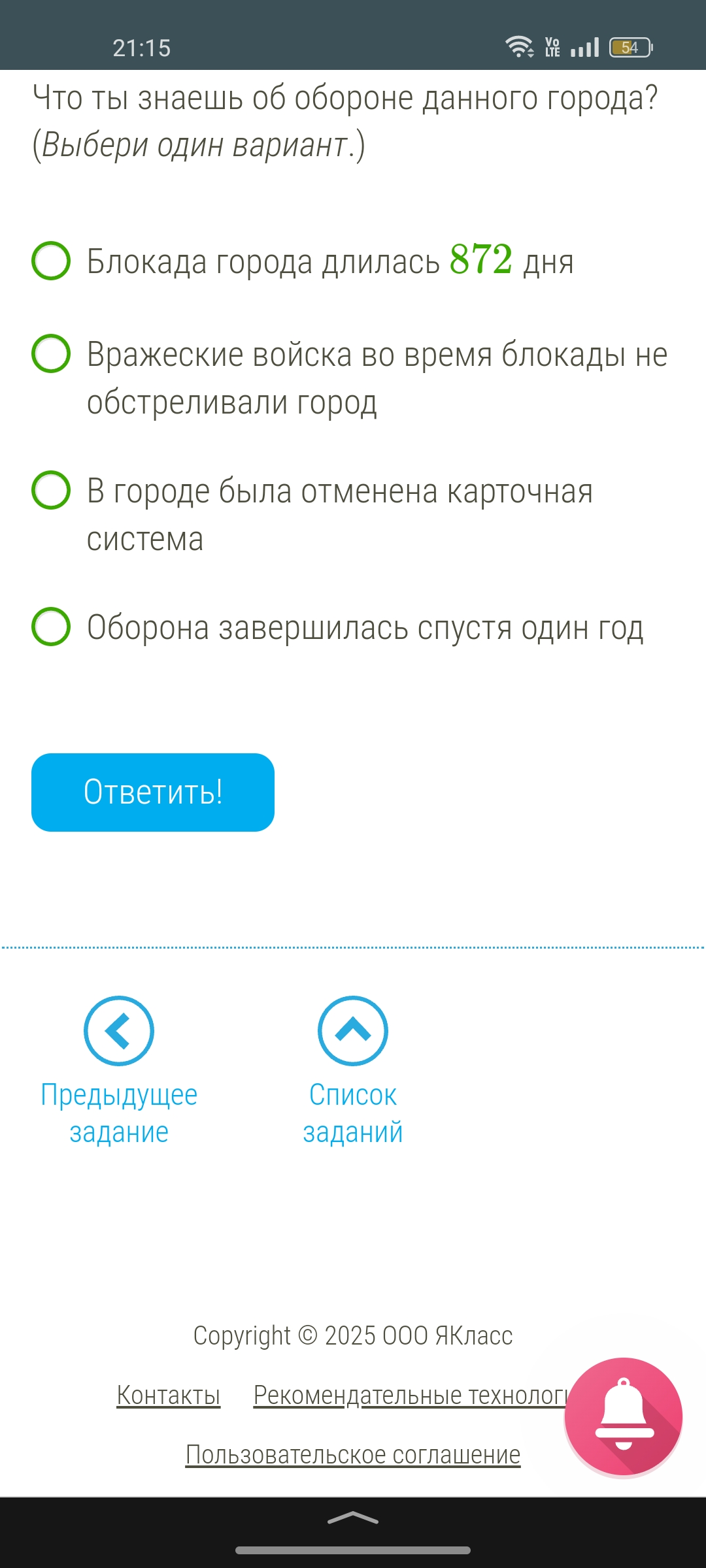706x1568 pixels.
Task: Open Список заданий
Action: point(353,1070)
